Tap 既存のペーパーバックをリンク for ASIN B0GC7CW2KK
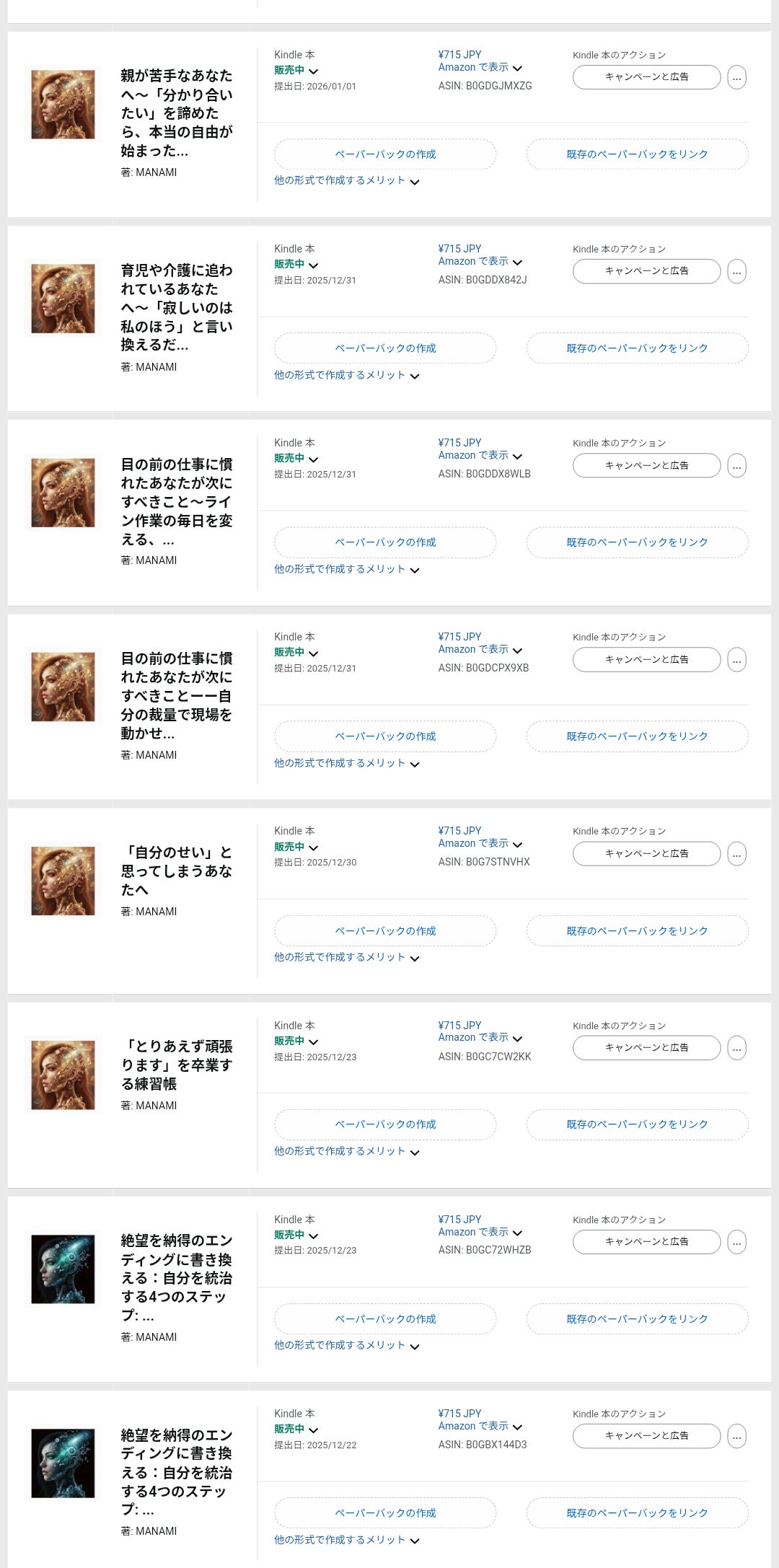 click(x=637, y=1124)
